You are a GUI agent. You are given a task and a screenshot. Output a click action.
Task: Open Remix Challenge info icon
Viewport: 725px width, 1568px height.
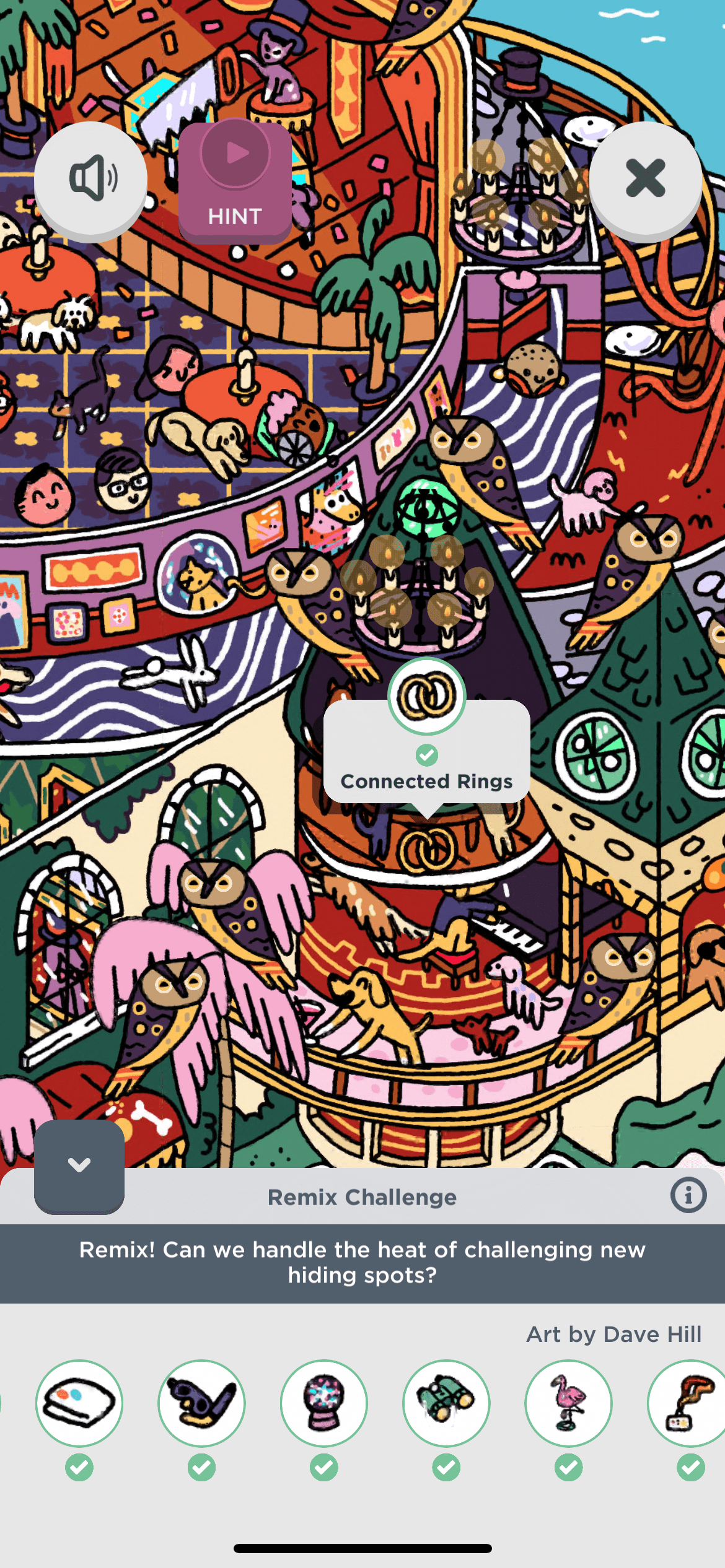tap(688, 1195)
